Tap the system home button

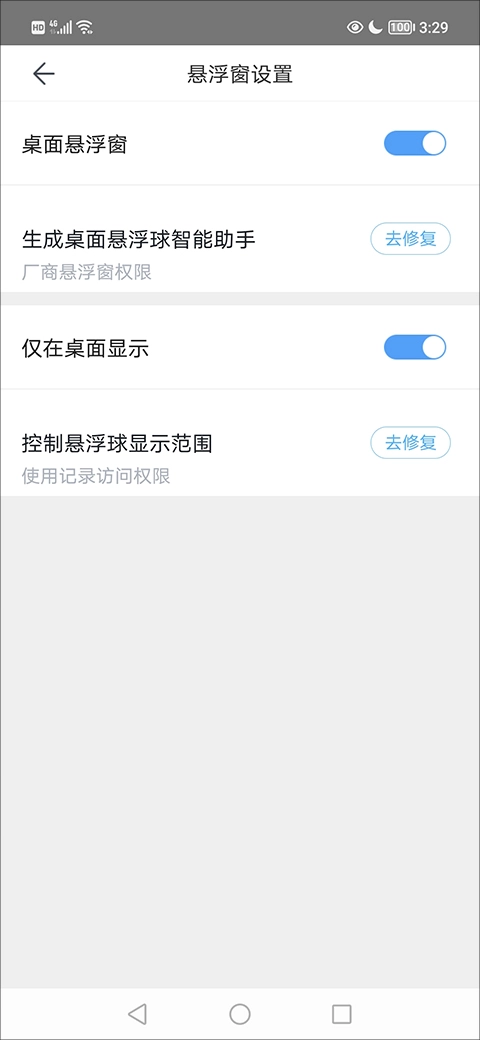[240, 1013]
